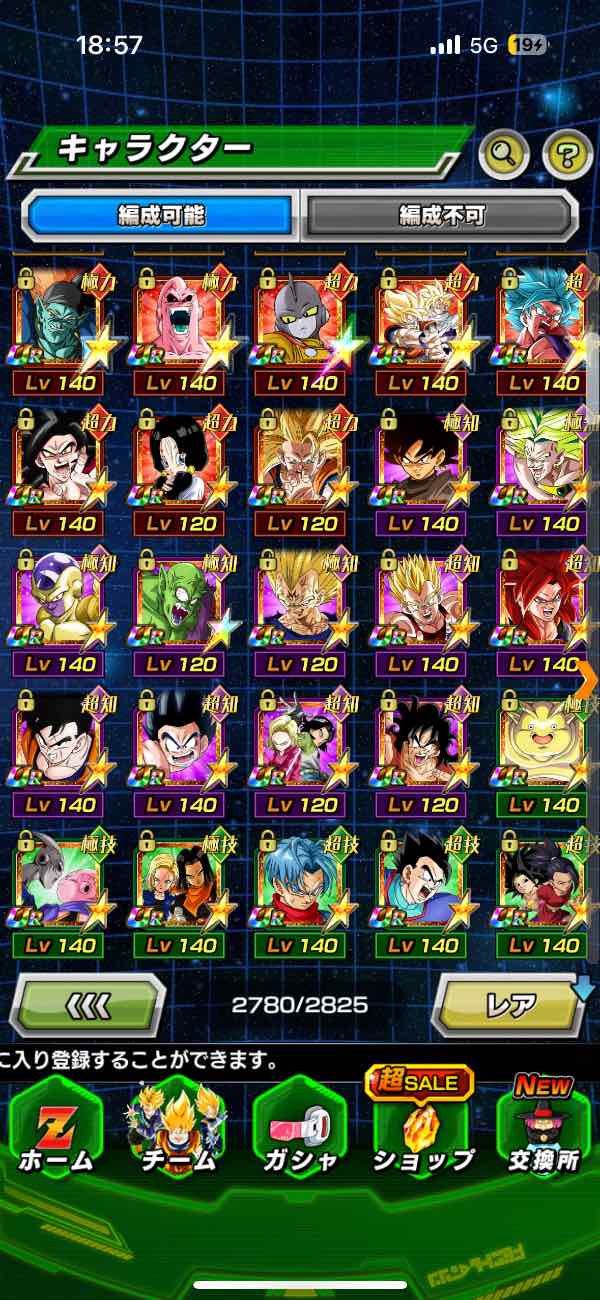
Task: Open the question mark help button
Action: 567,153
